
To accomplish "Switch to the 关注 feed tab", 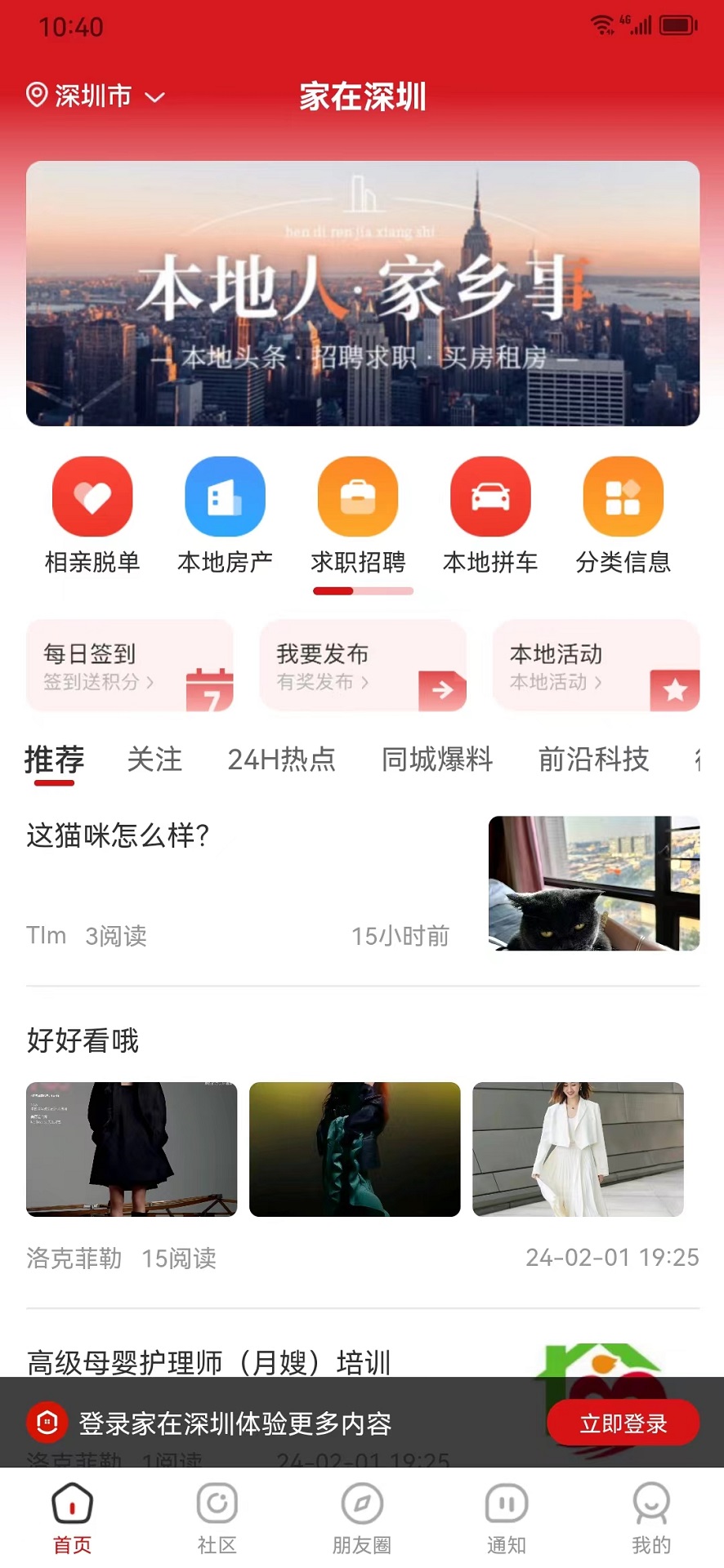I will click(154, 759).
